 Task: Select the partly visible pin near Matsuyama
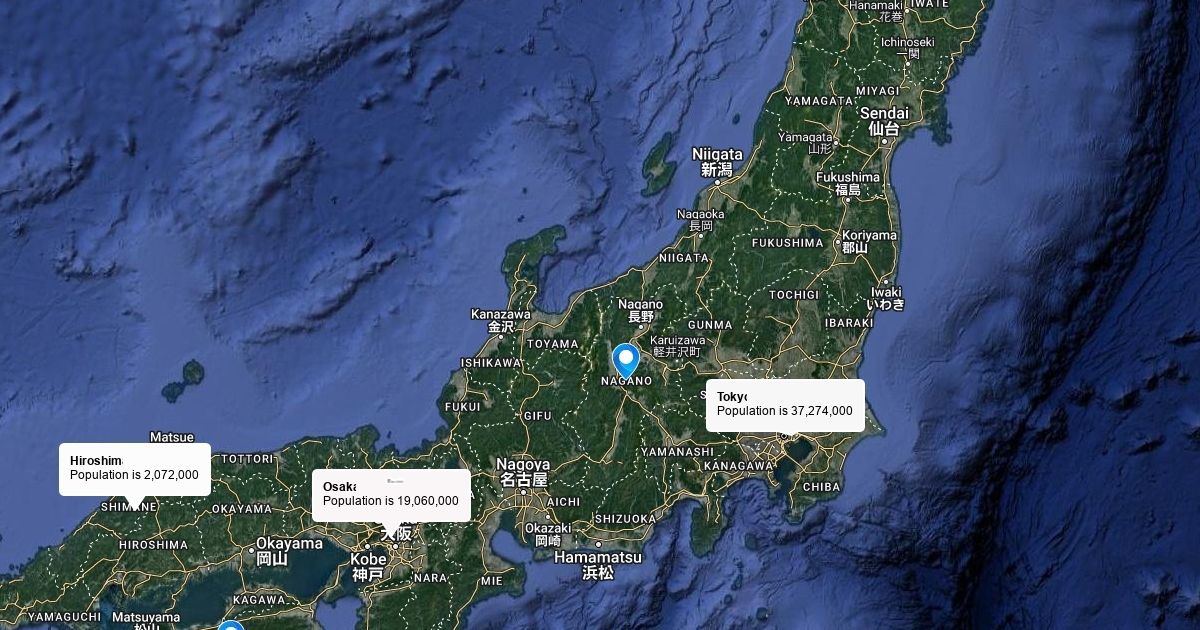(x=231, y=626)
